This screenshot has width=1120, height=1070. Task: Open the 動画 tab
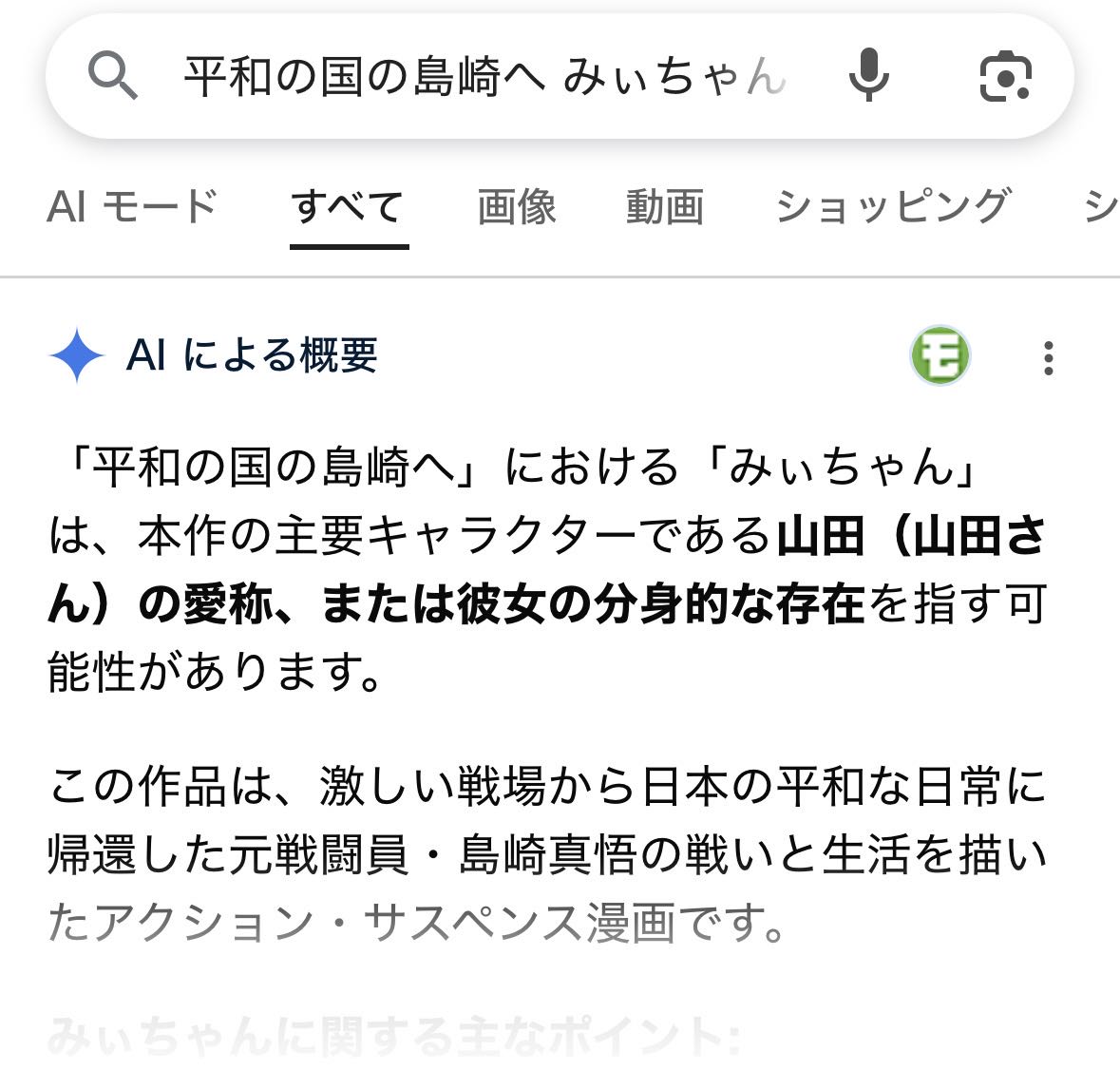664,206
